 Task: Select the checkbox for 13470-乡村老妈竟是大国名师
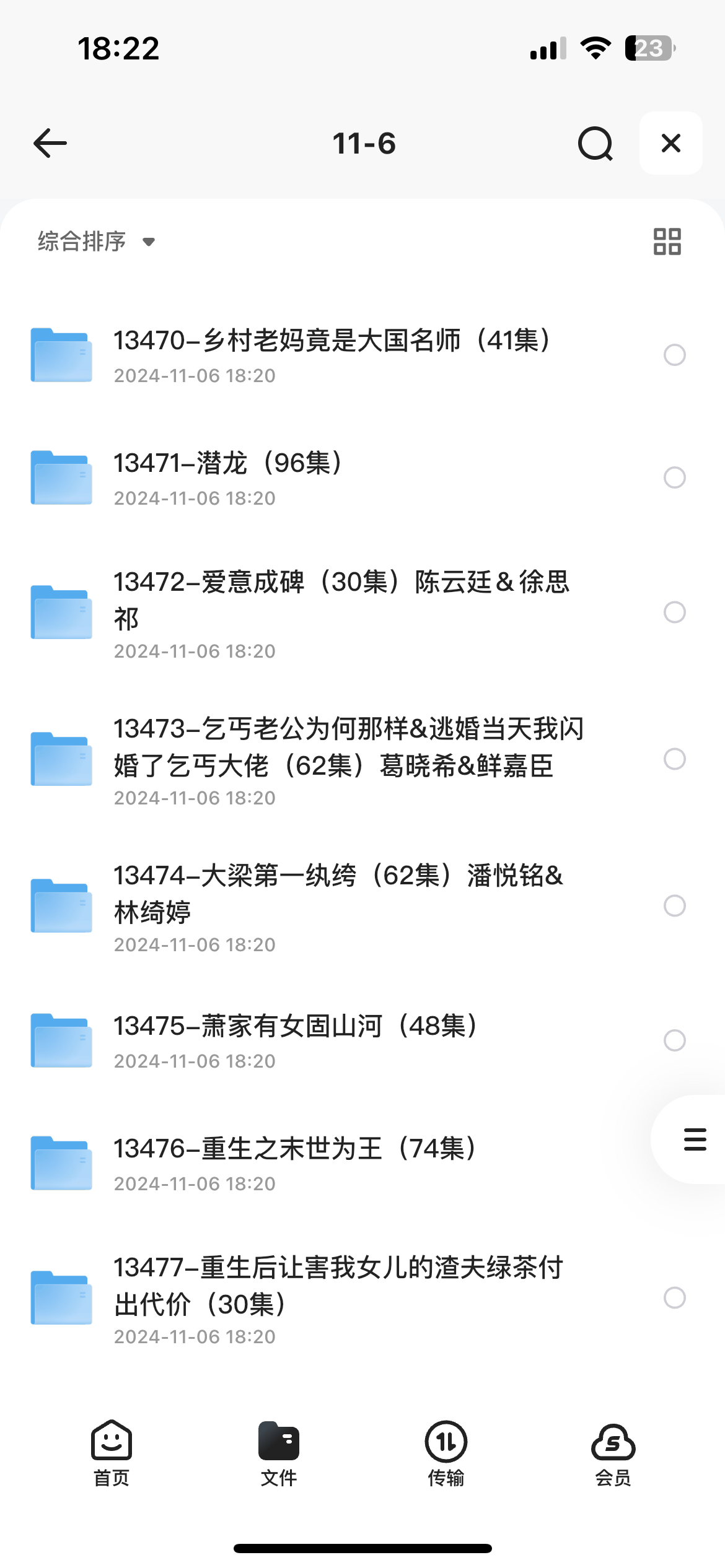[675, 355]
